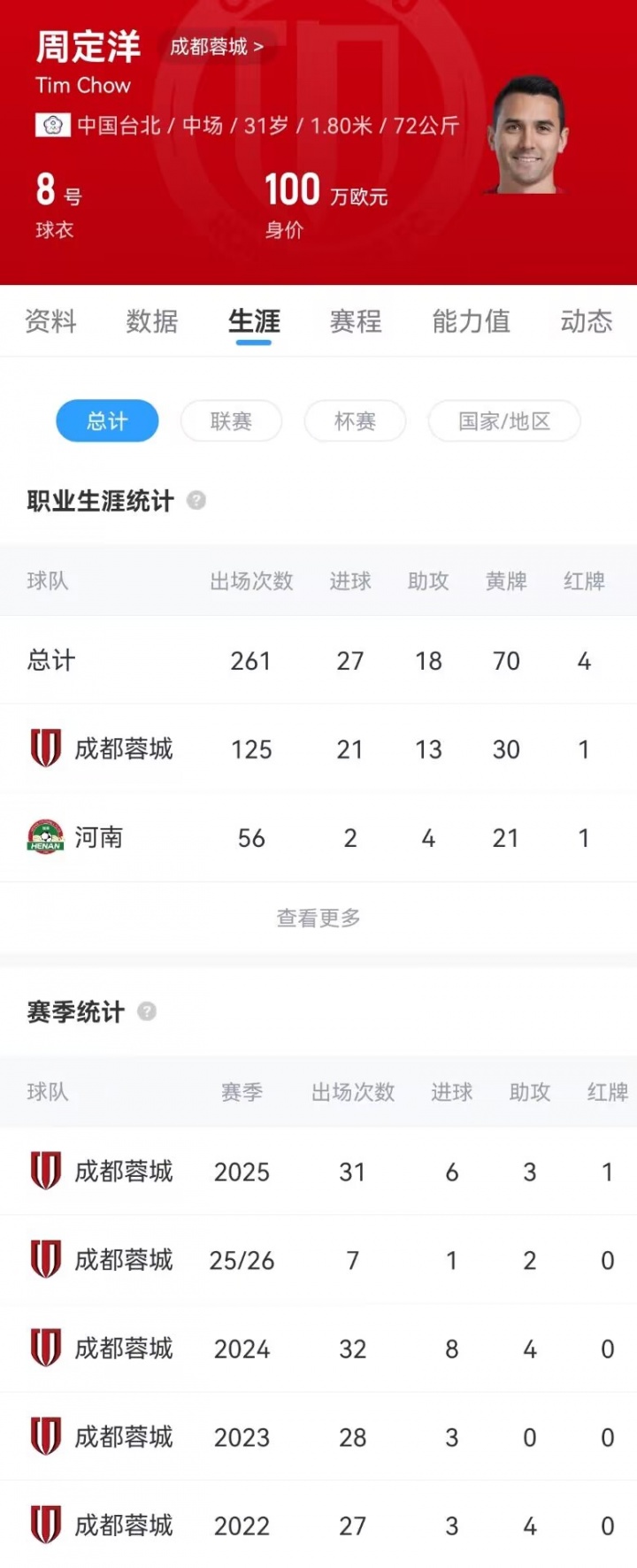Select the 杯赛 filter
The width and height of the screenshot is (637, 1568).
point(355,421)
